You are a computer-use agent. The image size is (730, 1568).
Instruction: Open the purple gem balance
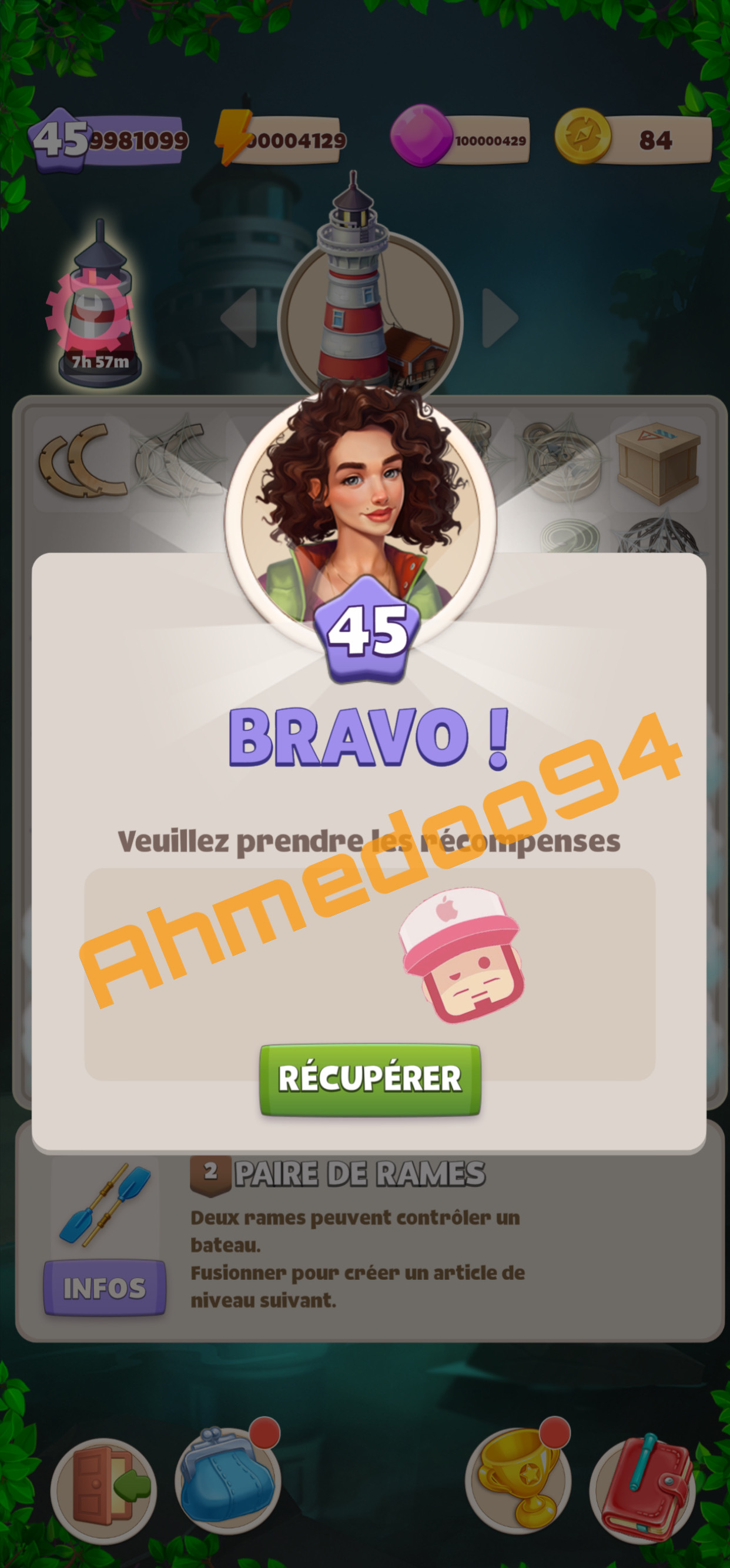point(463,141)
